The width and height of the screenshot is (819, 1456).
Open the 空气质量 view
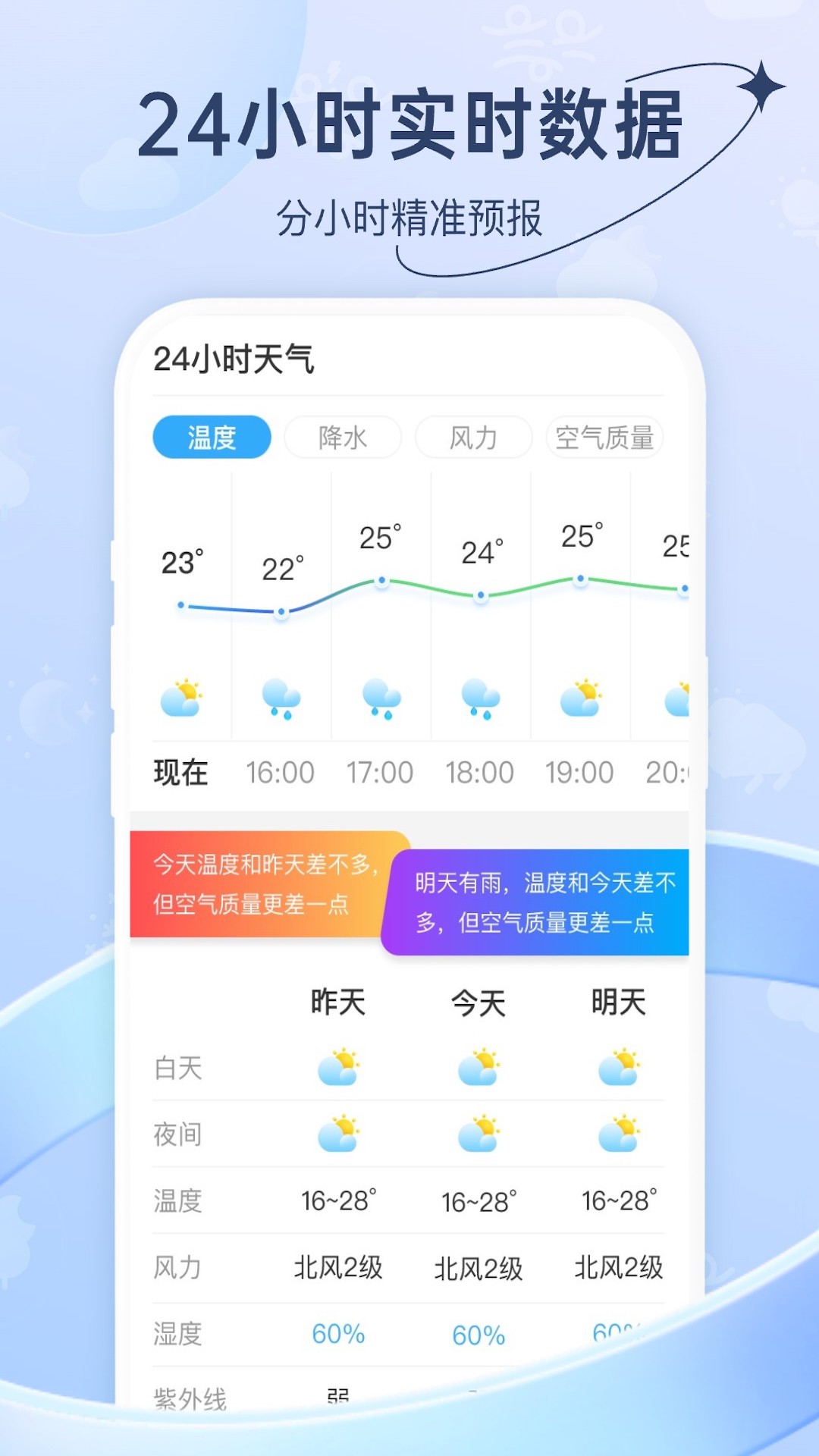[x=605, y=436]
